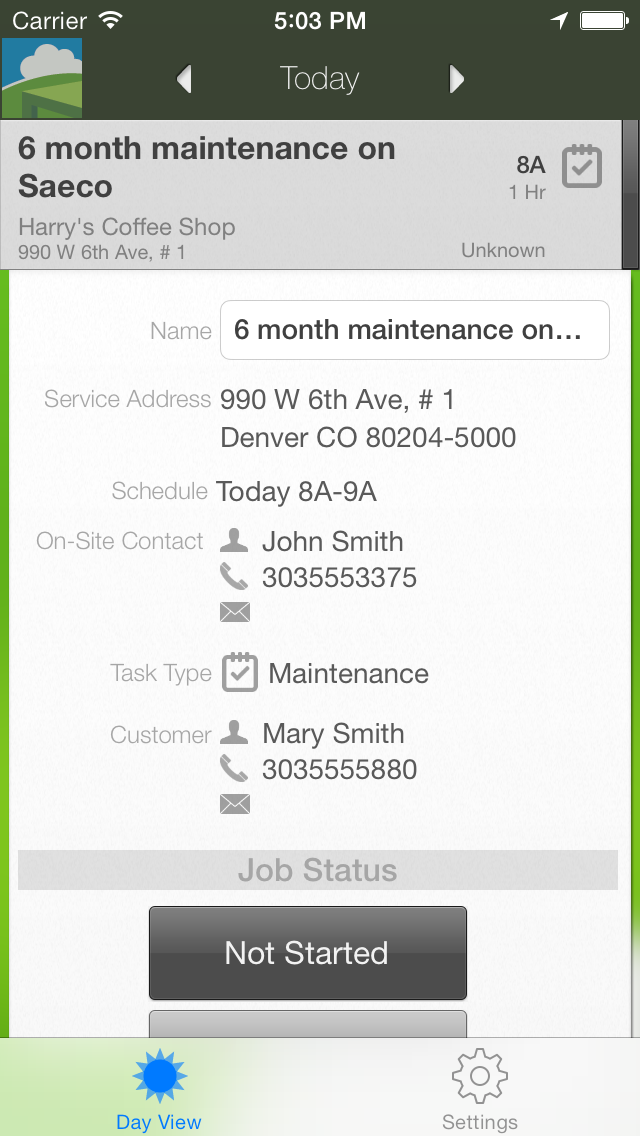This screenshot has height=1136, width=640.
Task: Go to the next day
Action: (457, 79)
